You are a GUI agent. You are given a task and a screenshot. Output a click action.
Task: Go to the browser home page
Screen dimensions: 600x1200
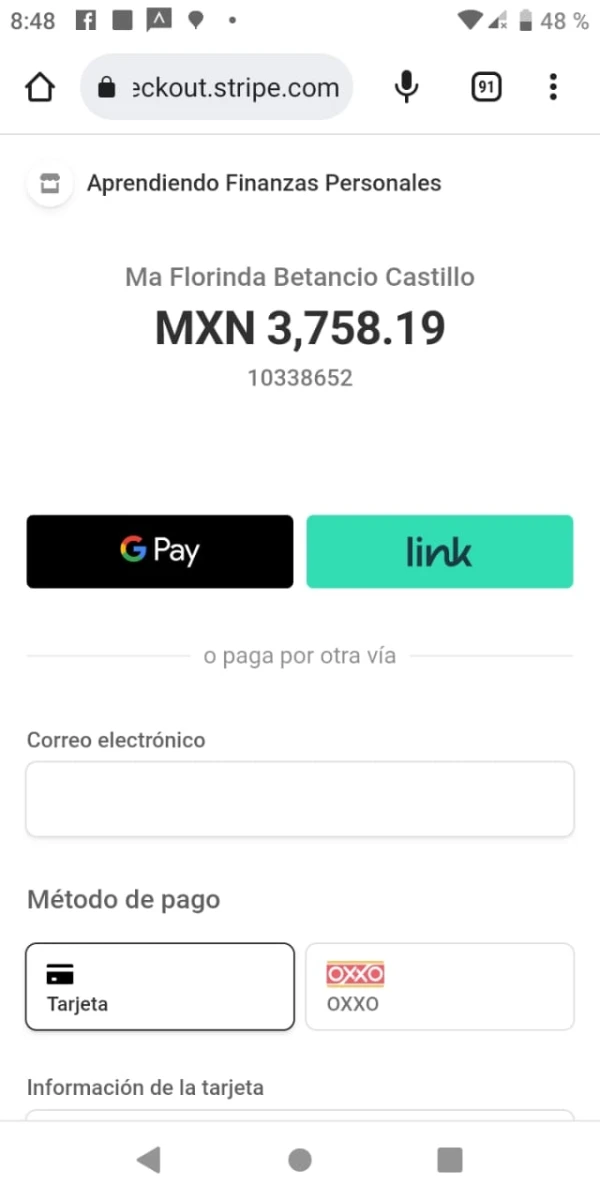click(39, 88)
